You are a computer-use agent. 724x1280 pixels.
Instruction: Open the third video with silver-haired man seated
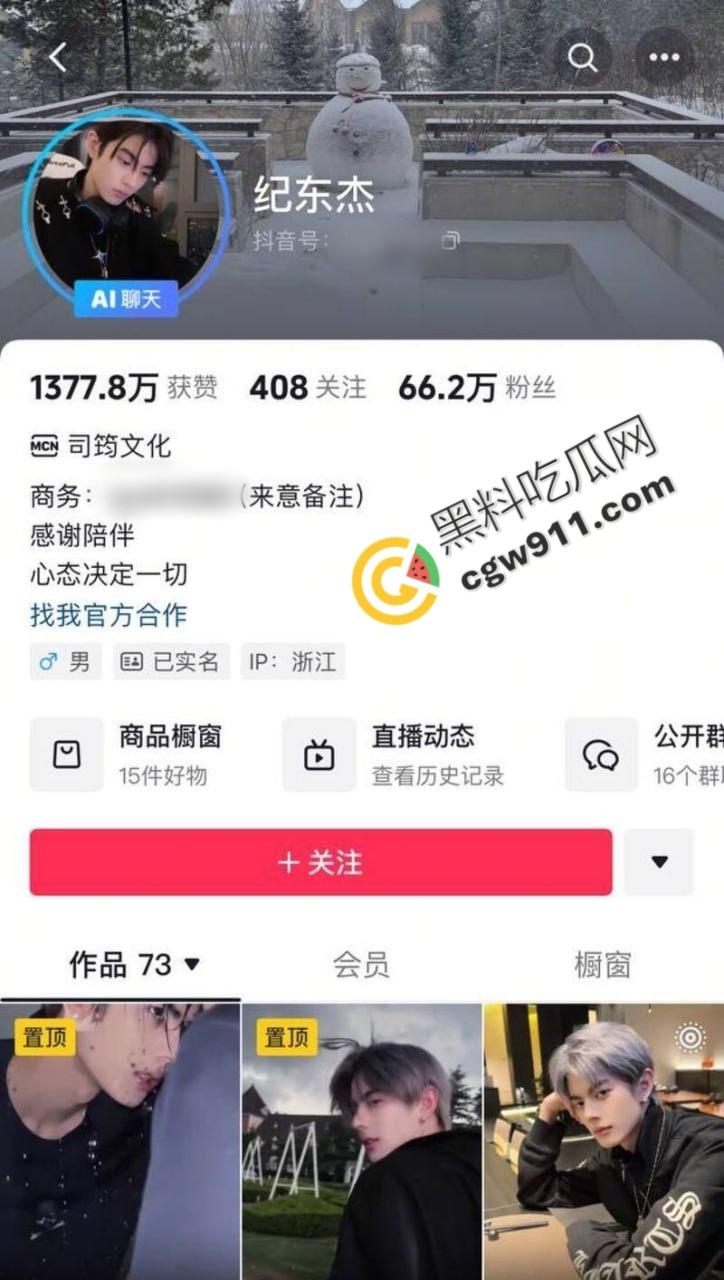[603, 1140]
